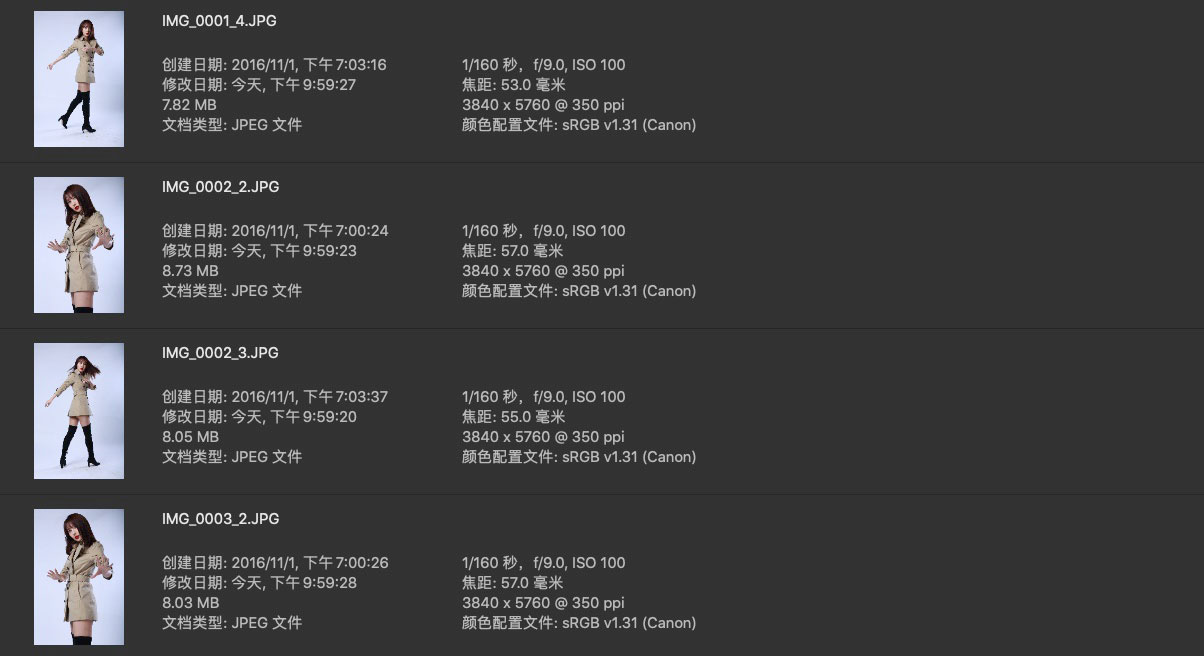Screen dimensions: 1204x656
Task: Open the IMG_0002_2.JPG list entry
Action: [220, 187]
